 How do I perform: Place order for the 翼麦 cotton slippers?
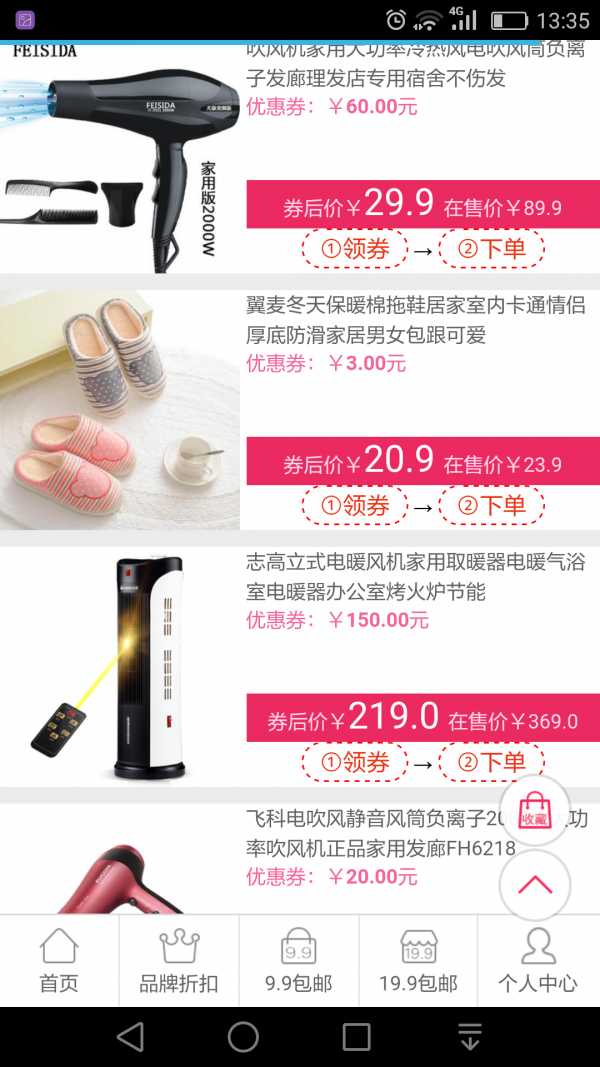tap(491, 506)
